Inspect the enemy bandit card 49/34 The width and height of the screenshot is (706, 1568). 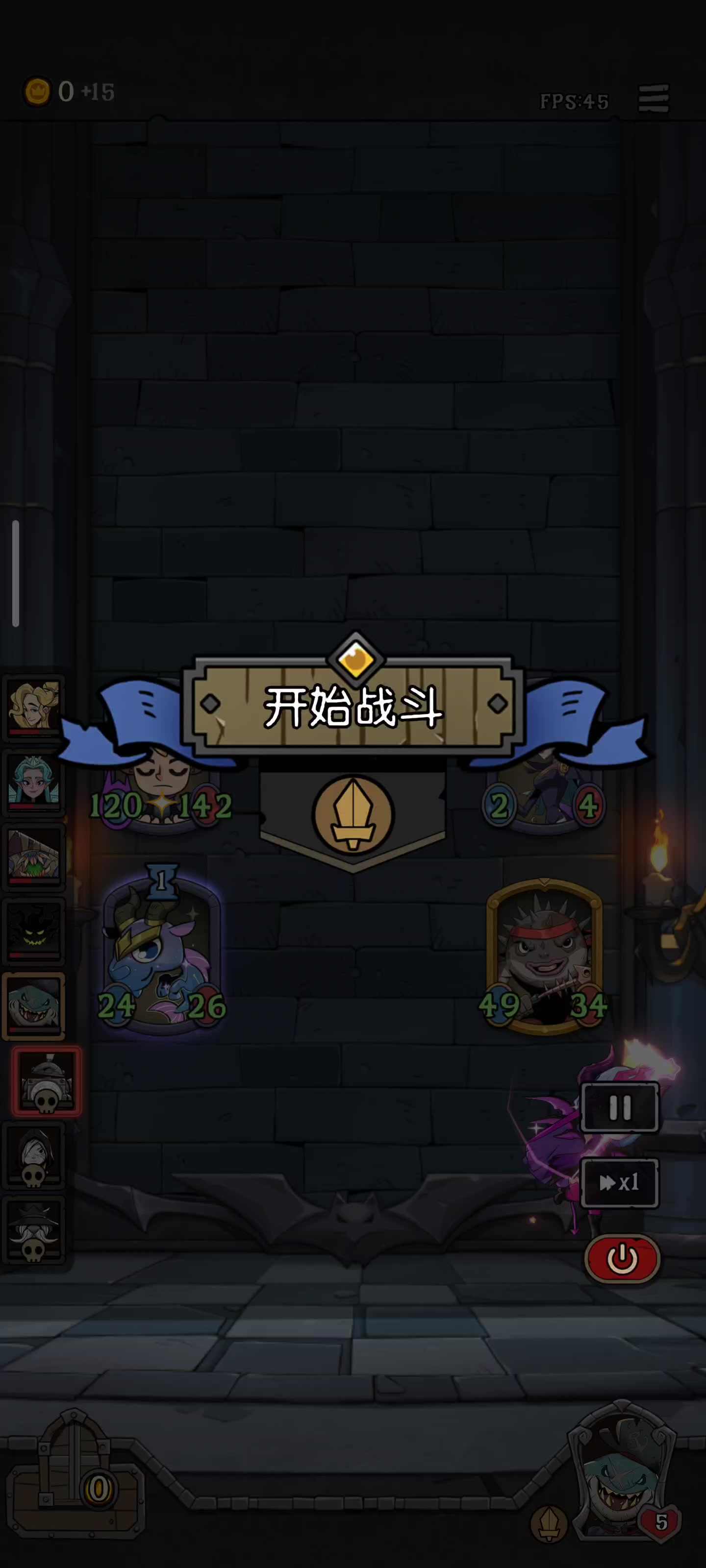pyautogui.click(x=544, y=955)
